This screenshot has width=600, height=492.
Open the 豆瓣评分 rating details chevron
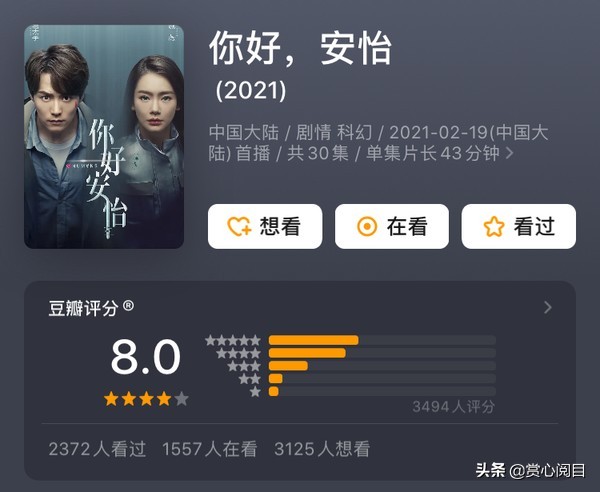[547, 308]
